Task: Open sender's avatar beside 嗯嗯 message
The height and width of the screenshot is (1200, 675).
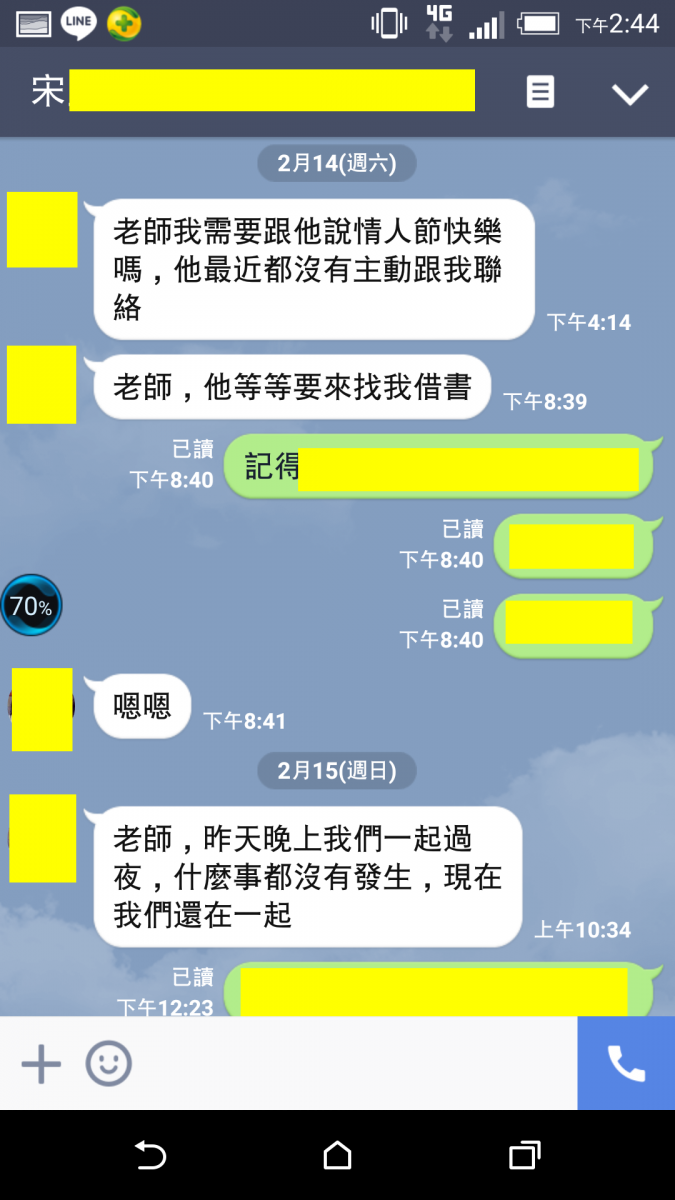Action: tap(42, 710)
